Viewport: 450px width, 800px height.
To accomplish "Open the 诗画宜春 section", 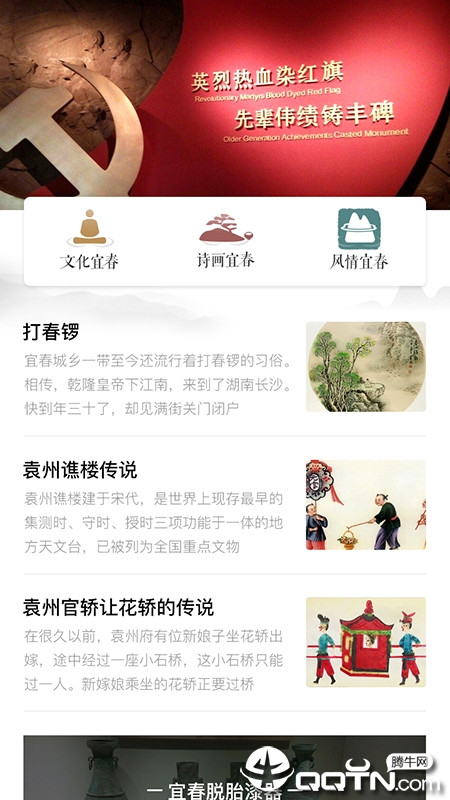I will 226,240.
